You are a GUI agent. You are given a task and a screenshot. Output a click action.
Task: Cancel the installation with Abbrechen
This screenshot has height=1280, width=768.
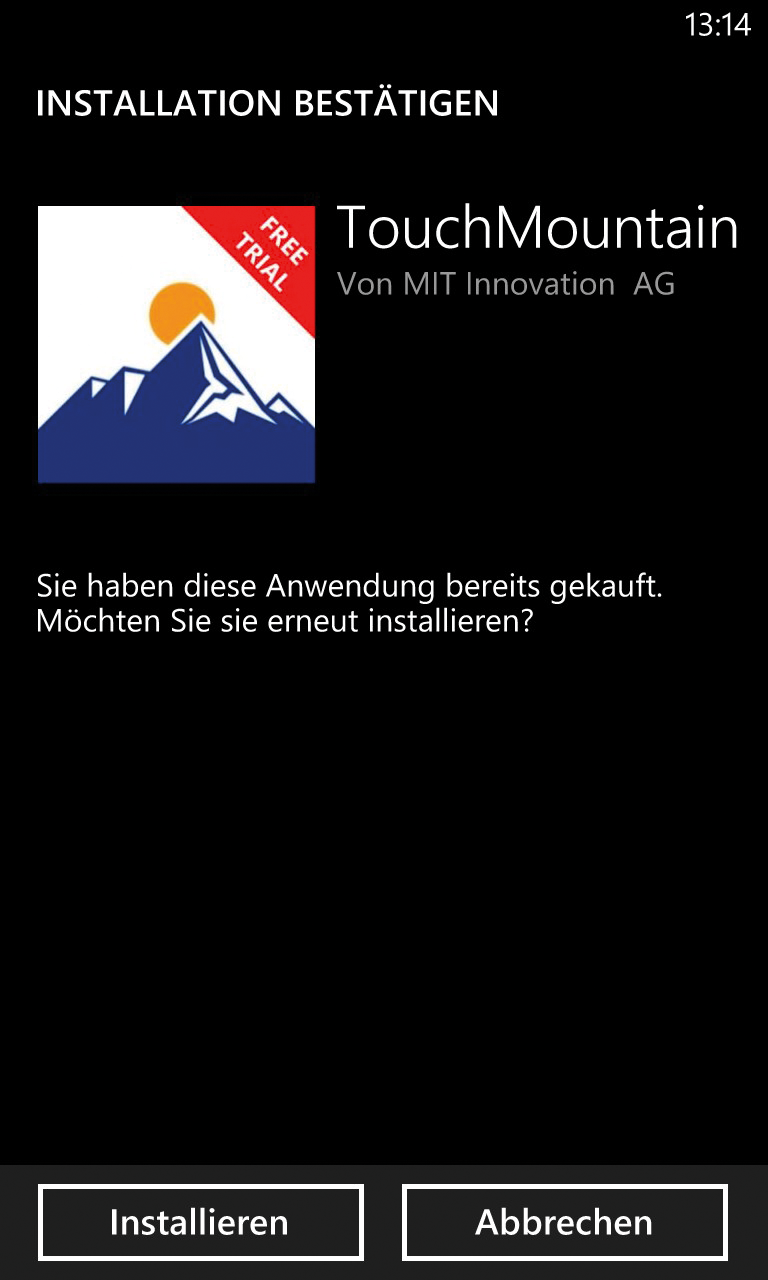564,1222
